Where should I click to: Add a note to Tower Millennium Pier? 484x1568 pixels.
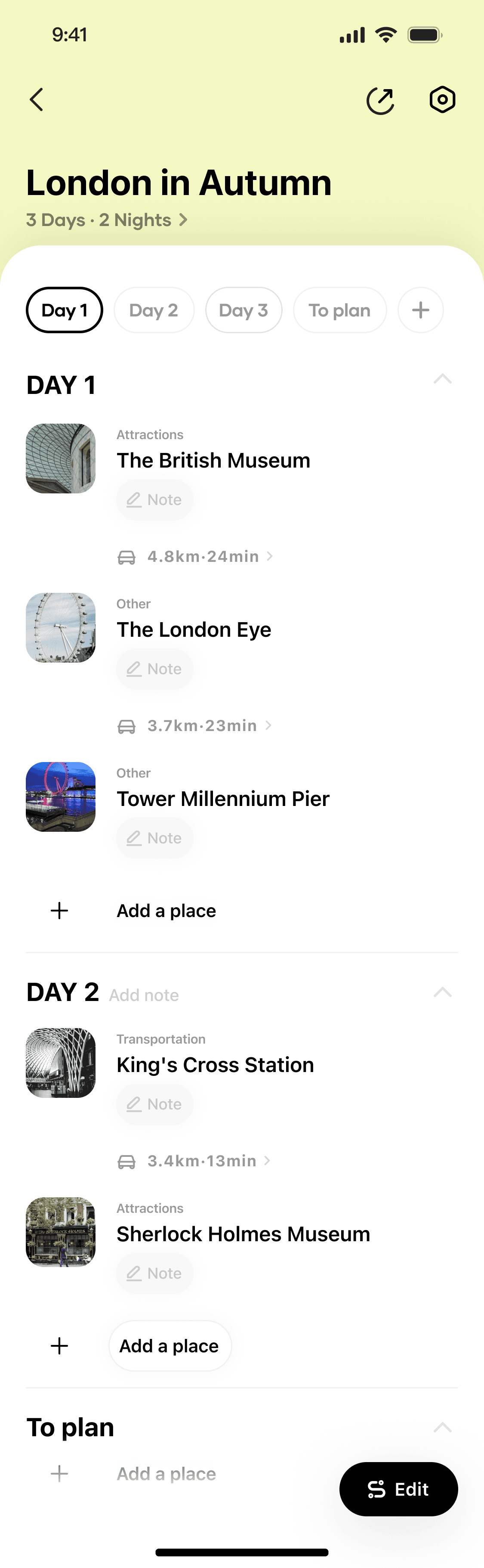[154, 838]
